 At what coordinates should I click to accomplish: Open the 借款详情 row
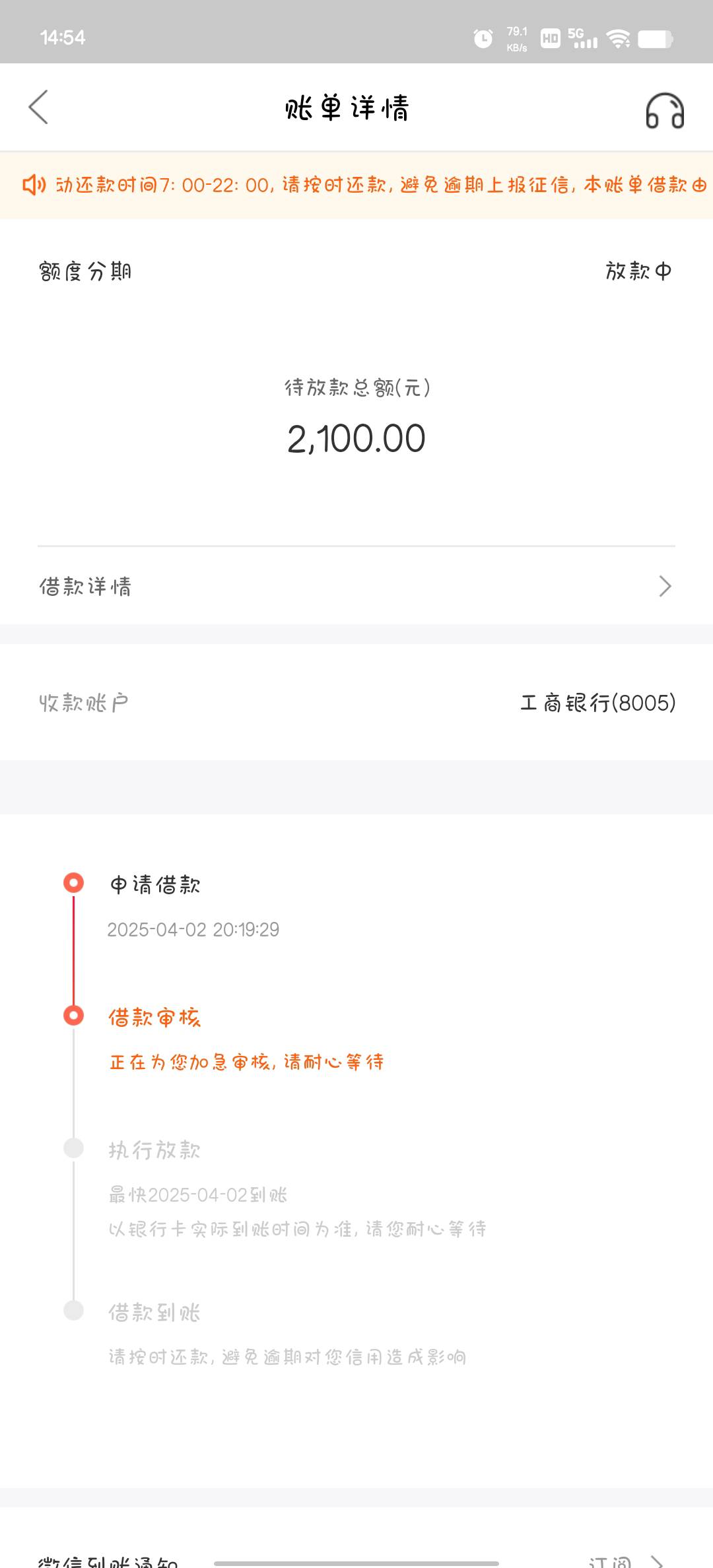click(356, 586)
